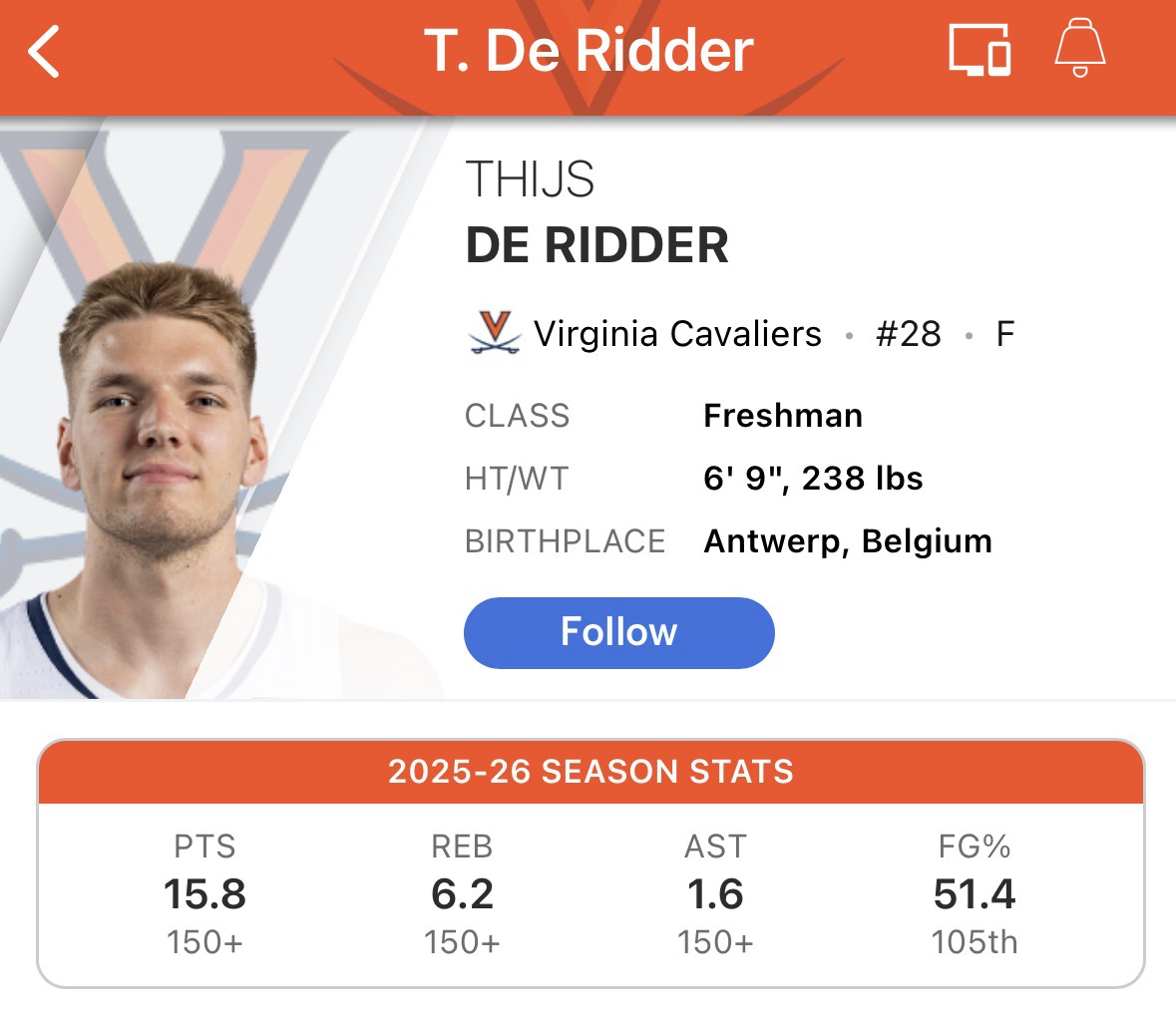Open the cast to devices icon
This screenshot has height=1023, width=1176.
tap(979, 50)
